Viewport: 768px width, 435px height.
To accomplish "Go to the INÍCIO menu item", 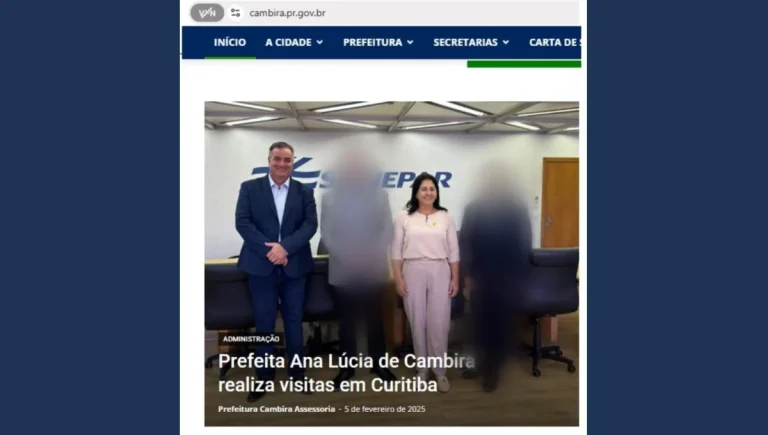I will coord(229,42).
